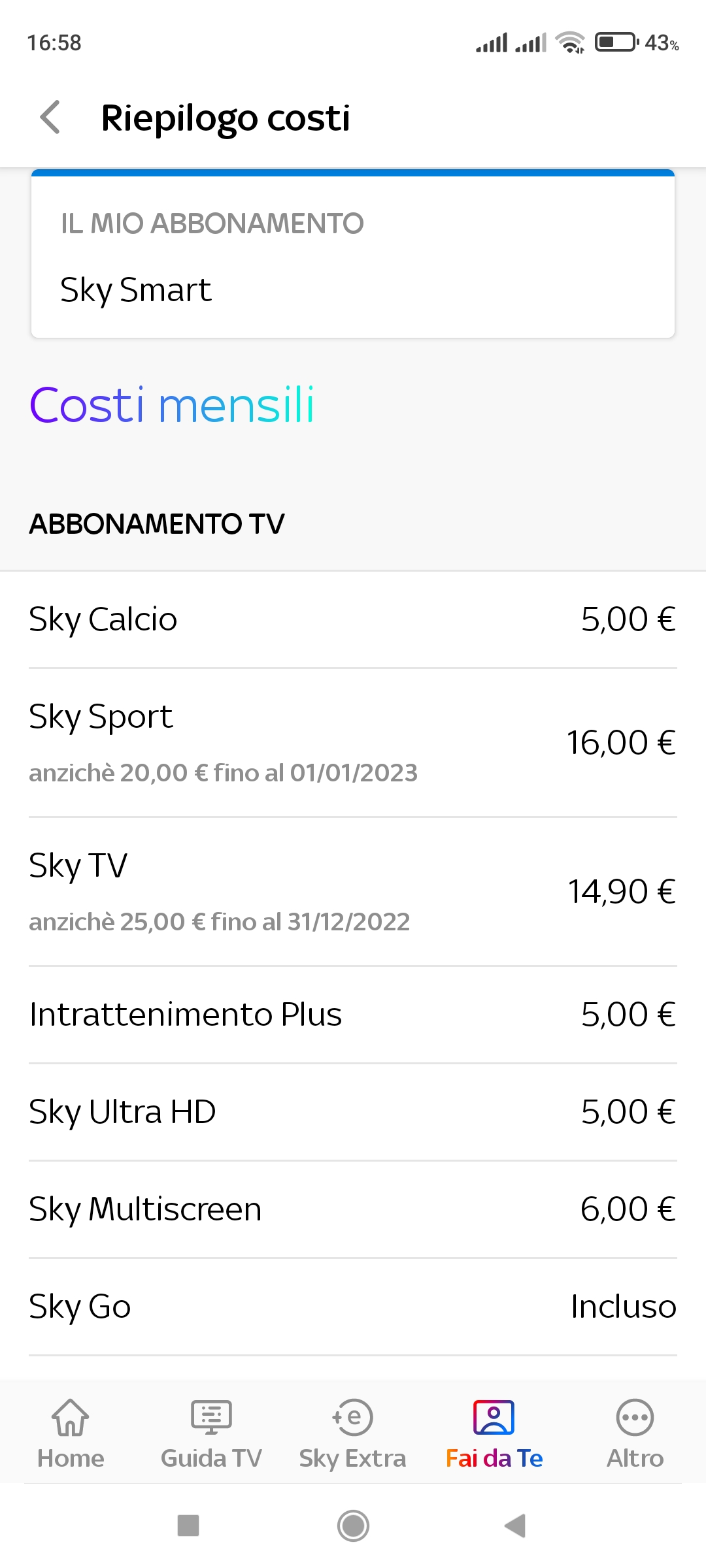Switch to the Sky Extra tab
This screenshot has height=1568, width=706.
tap(352, 1433)
